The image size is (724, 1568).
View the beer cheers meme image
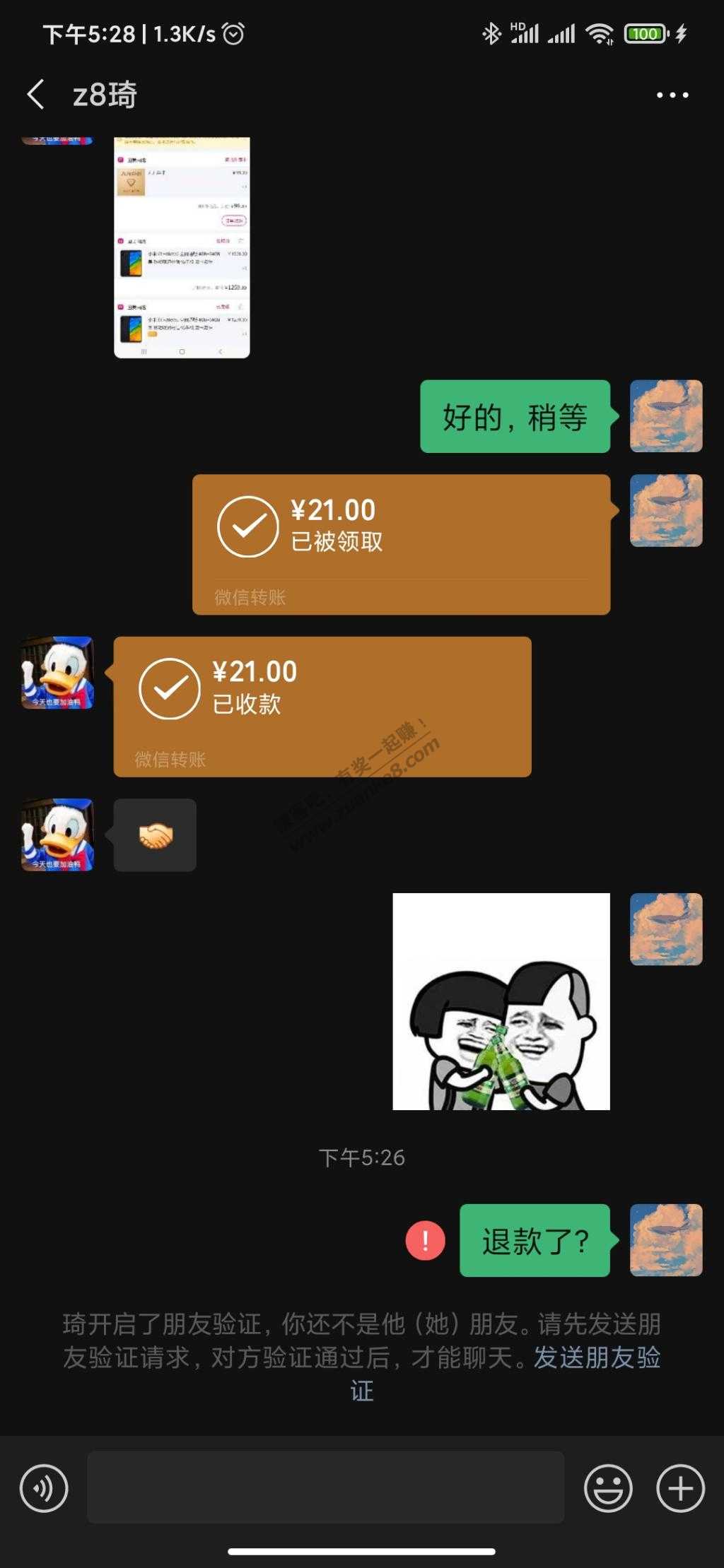(501, 1001)
